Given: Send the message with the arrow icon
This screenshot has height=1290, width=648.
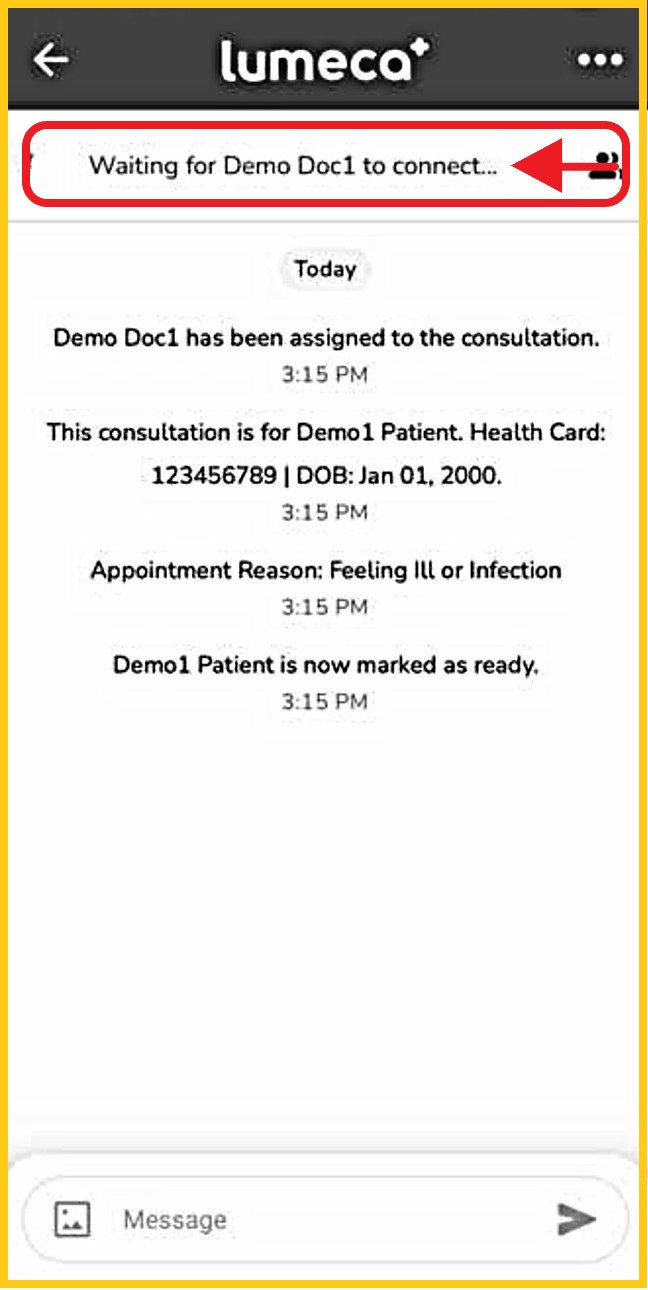Looking at the screenshot, I should (x=576, y=1219).
